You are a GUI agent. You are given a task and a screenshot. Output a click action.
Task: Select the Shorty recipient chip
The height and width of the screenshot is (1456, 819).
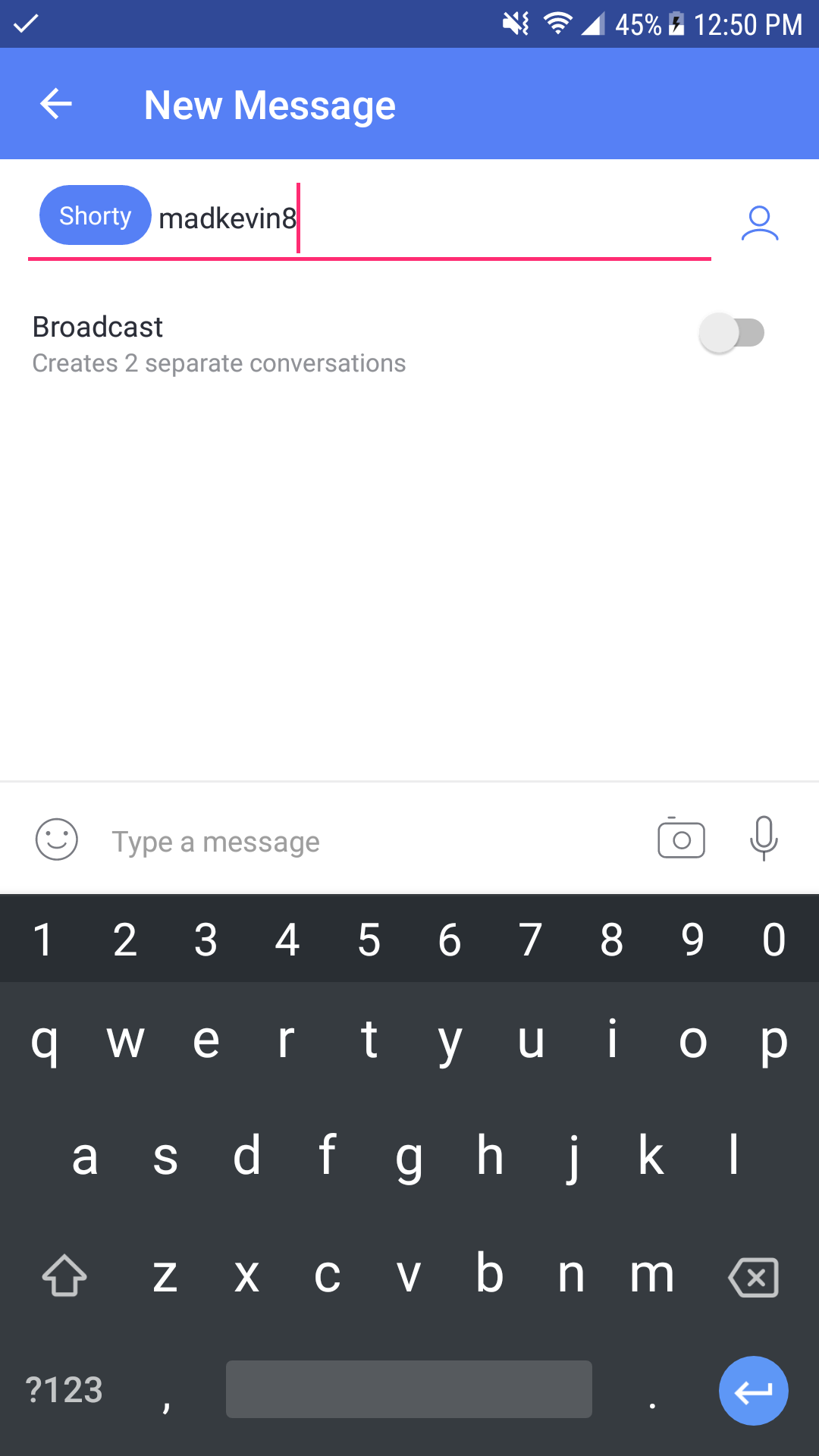point(95,216)
